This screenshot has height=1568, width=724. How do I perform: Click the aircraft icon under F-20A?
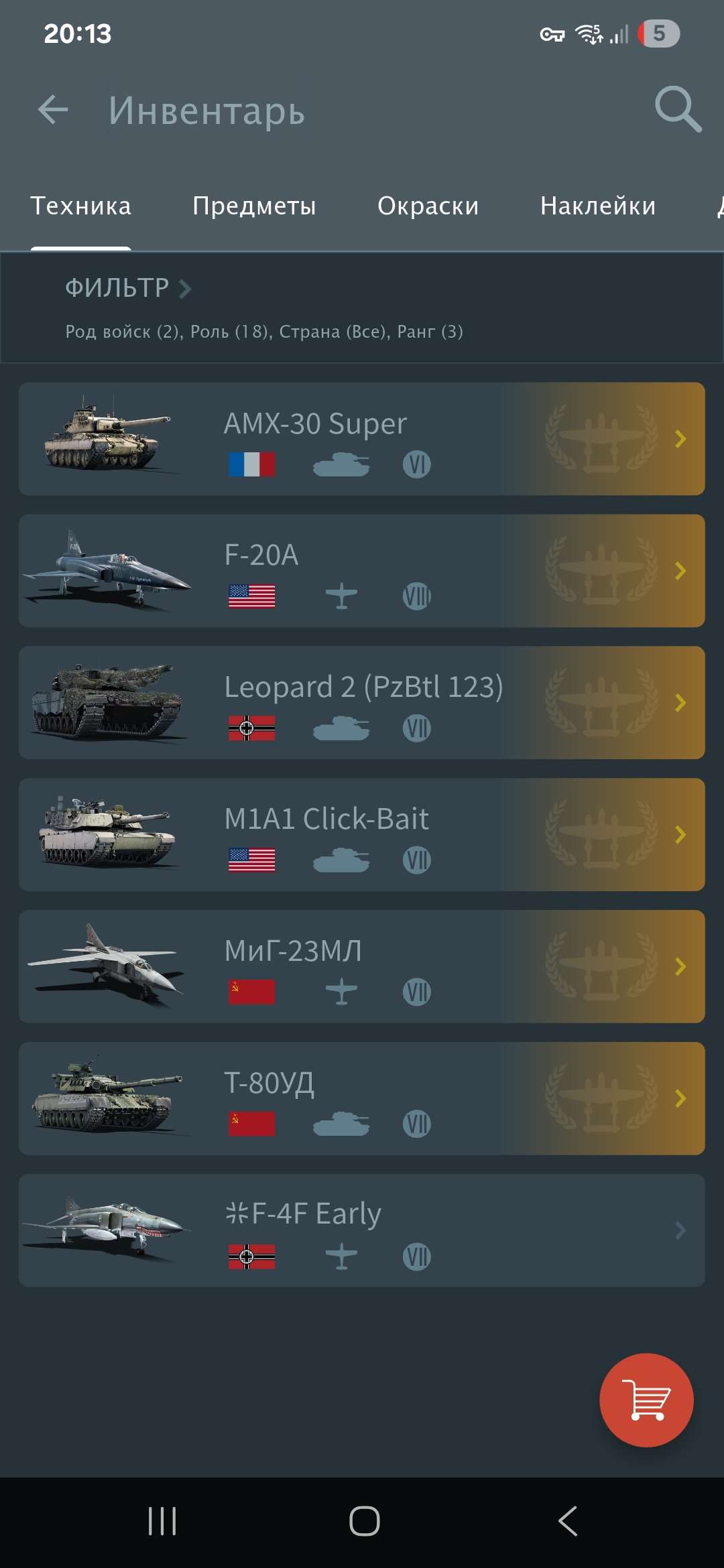click(342, 595)
